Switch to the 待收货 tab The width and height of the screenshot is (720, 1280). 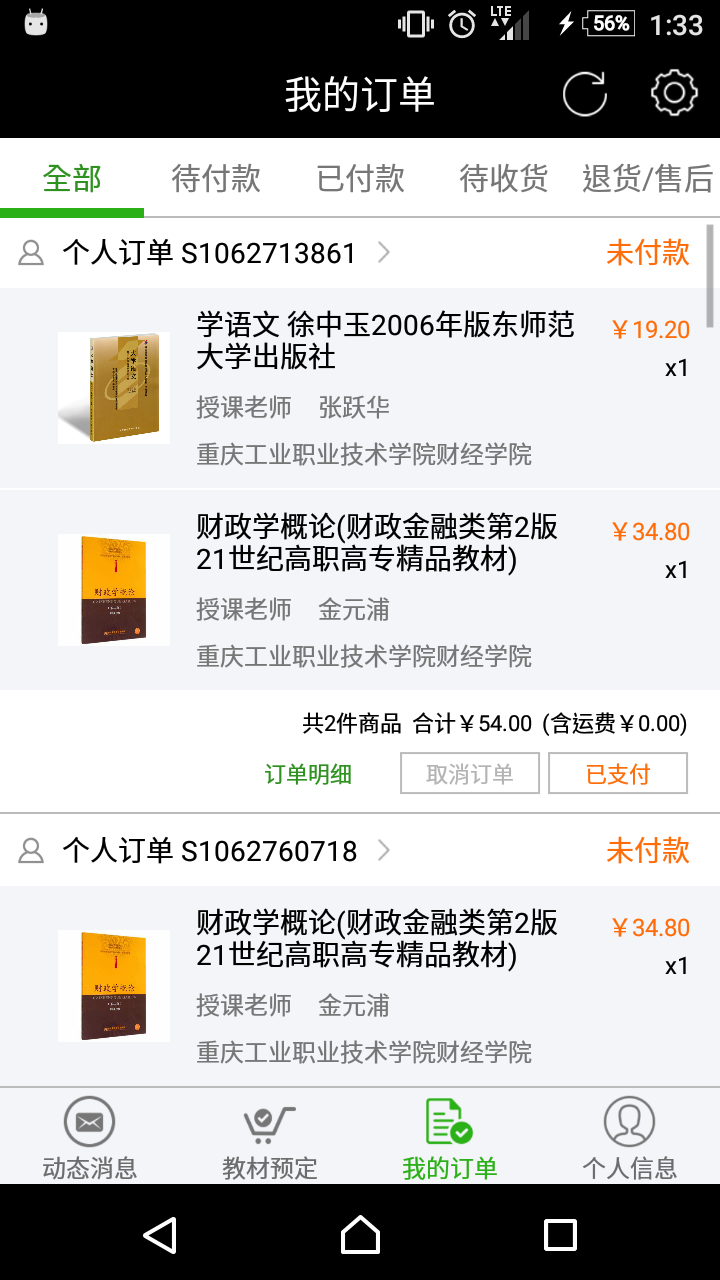click(x=504, y=179)
